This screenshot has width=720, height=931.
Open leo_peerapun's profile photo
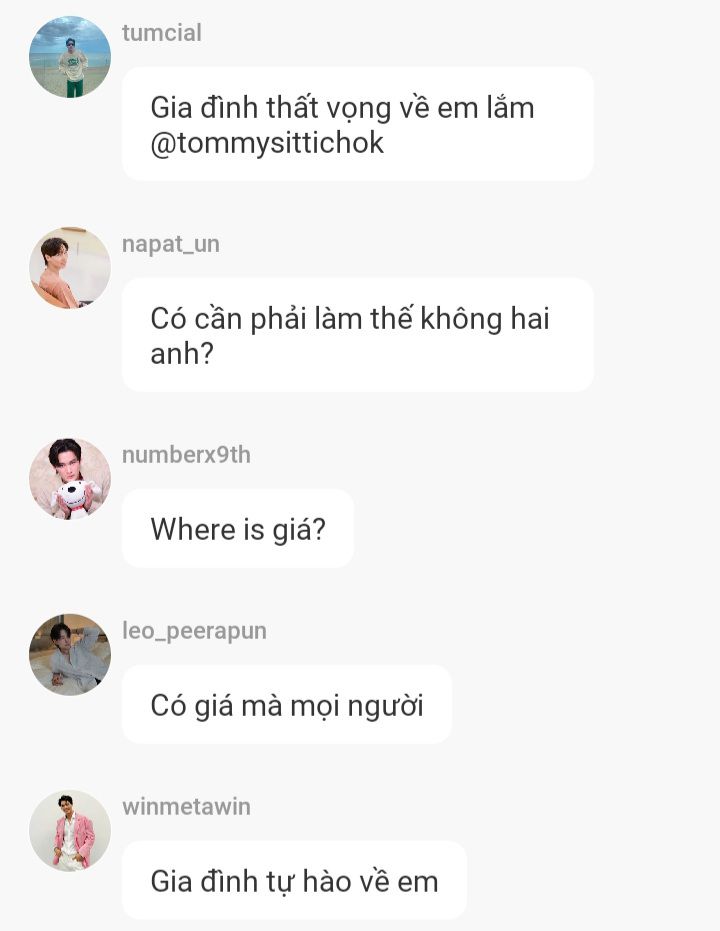[70, 655]
